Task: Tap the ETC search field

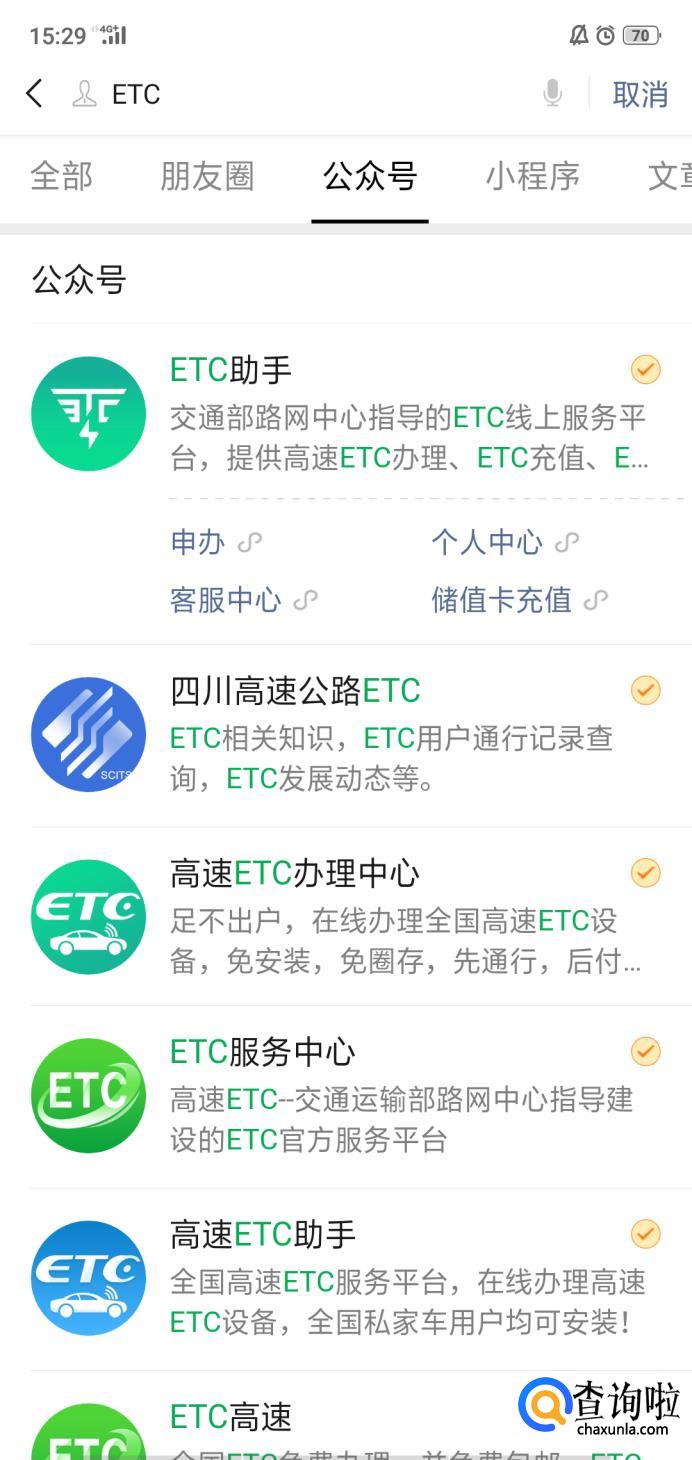Action: pyautogui.click(x=300, y=94)
